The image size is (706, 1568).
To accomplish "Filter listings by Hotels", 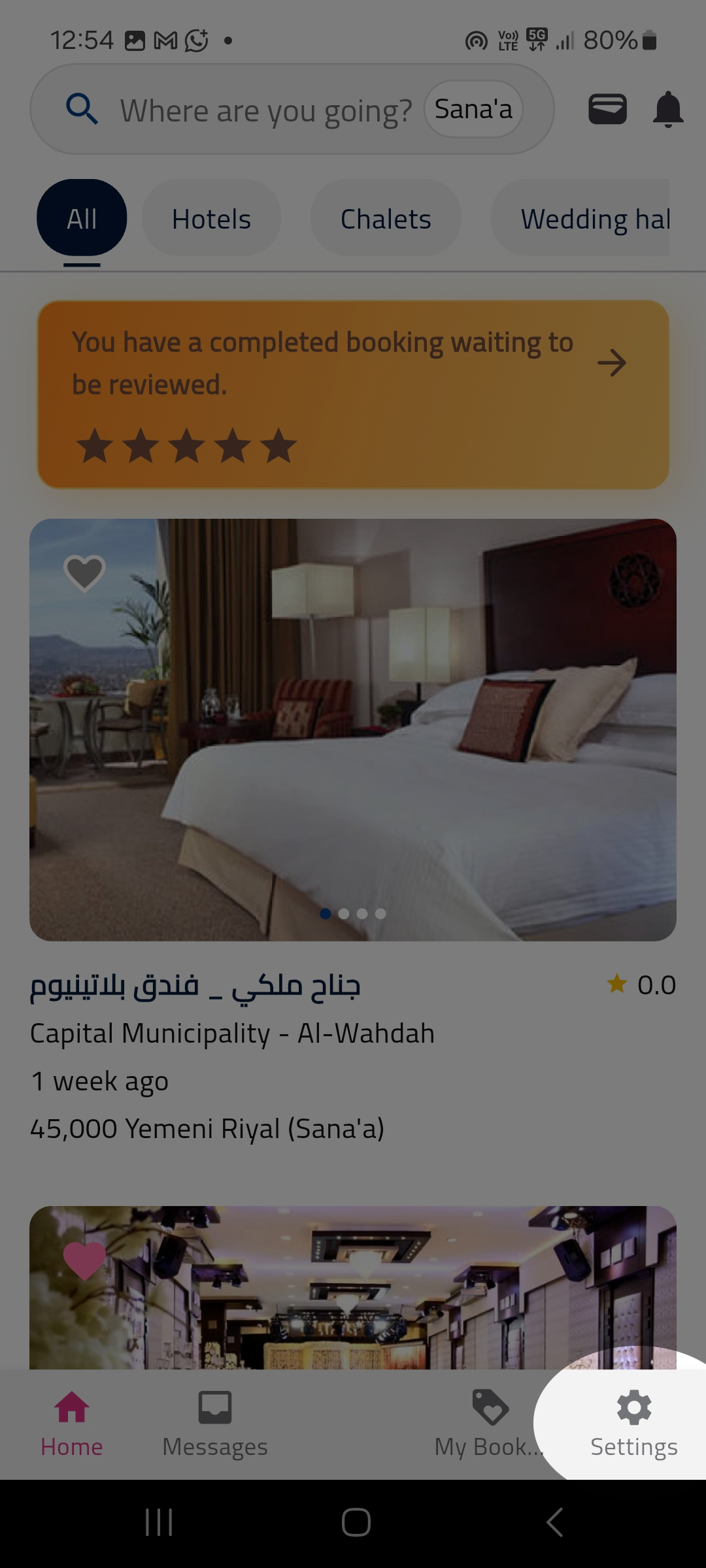I will [x=211, y=218].
